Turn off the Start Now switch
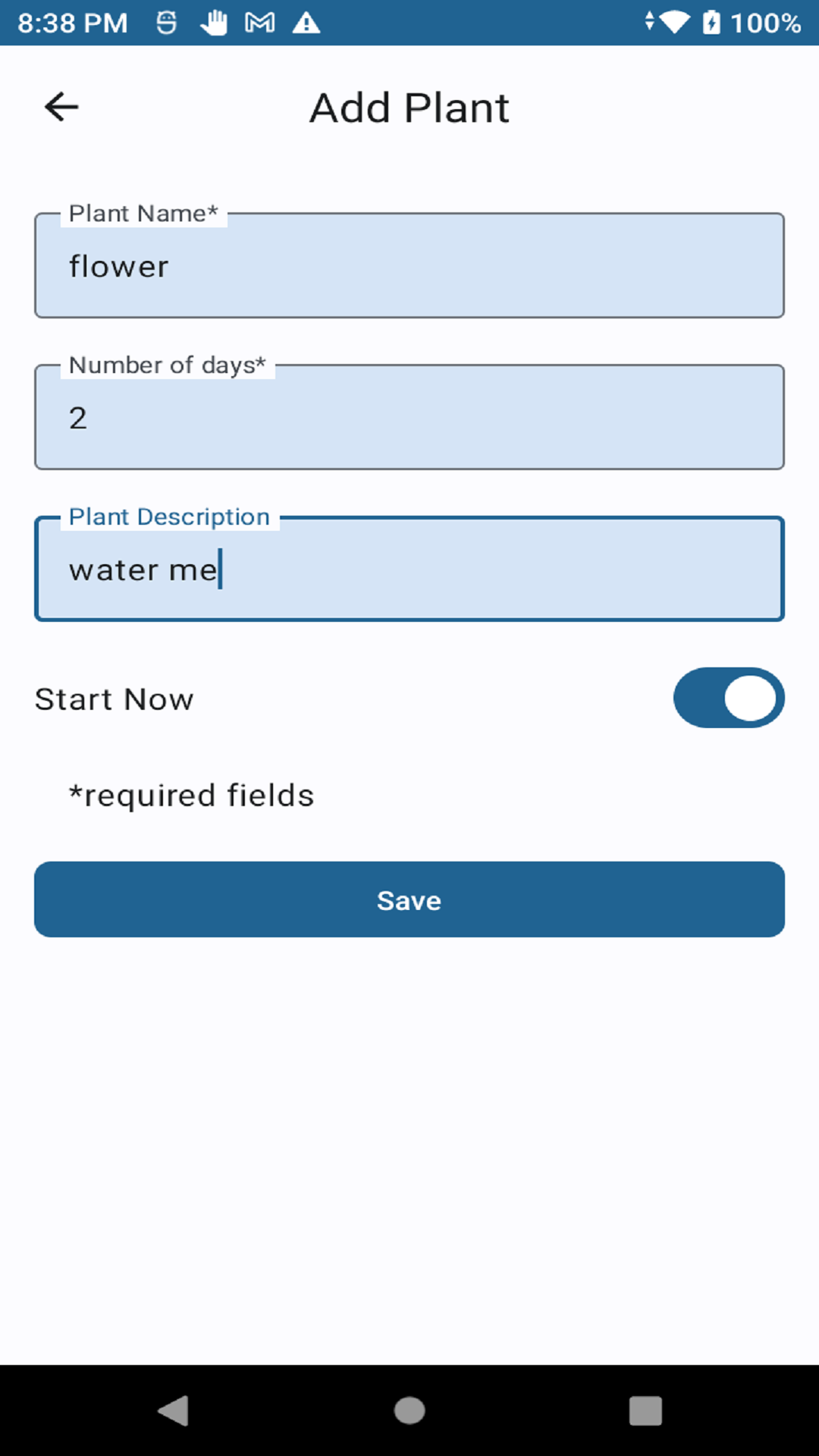 click(728, 698)
